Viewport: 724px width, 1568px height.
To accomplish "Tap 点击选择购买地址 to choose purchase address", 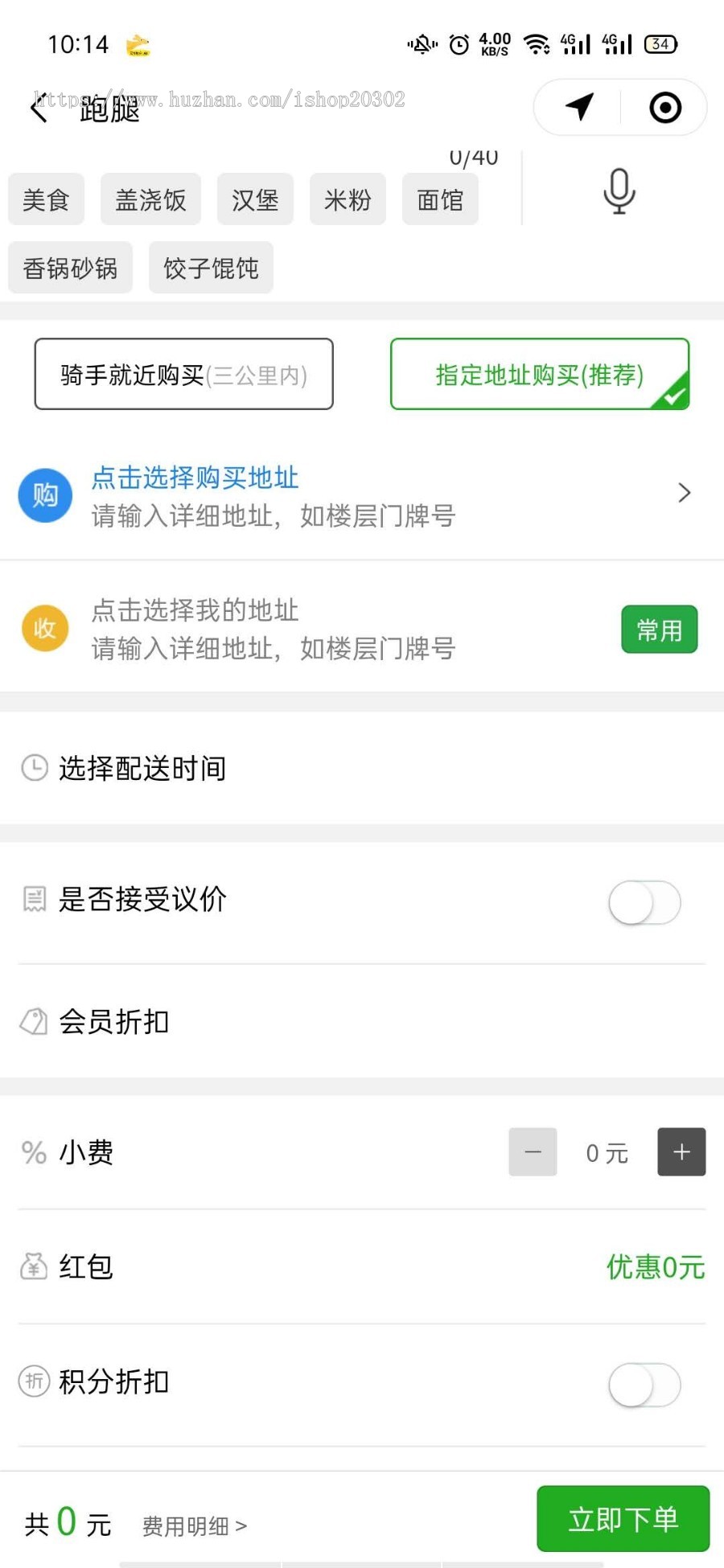I will [x=195, y=478].
